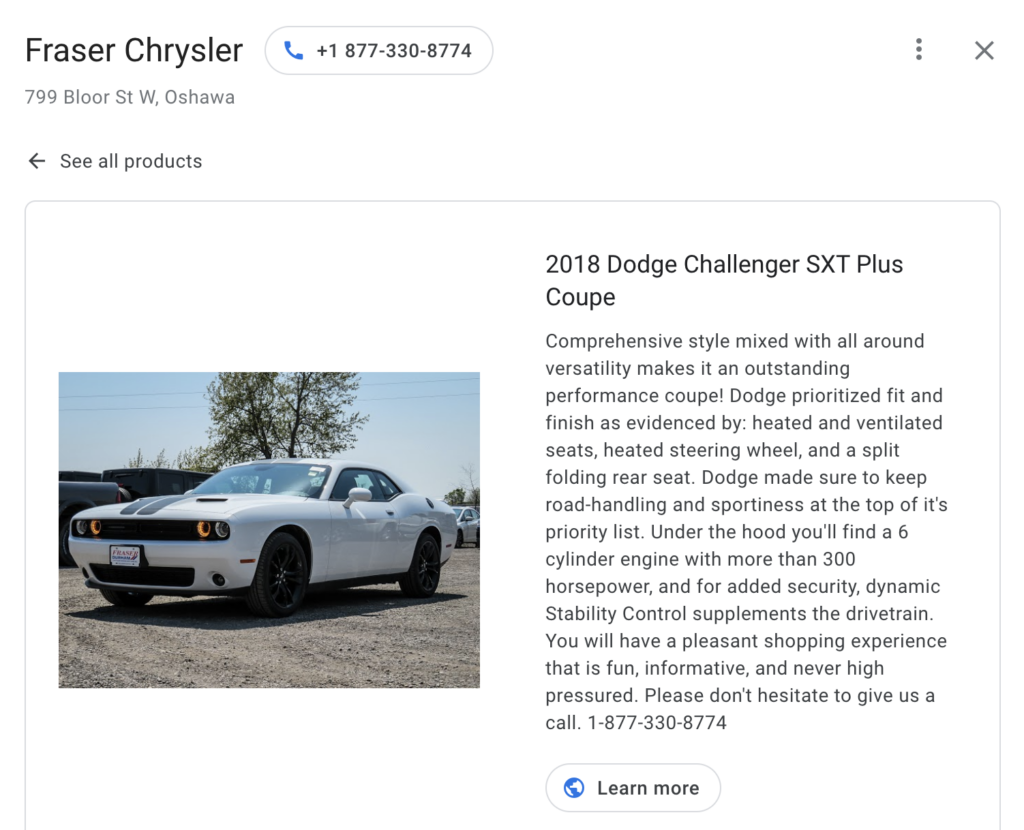Go back to See all products

(114, 161)
